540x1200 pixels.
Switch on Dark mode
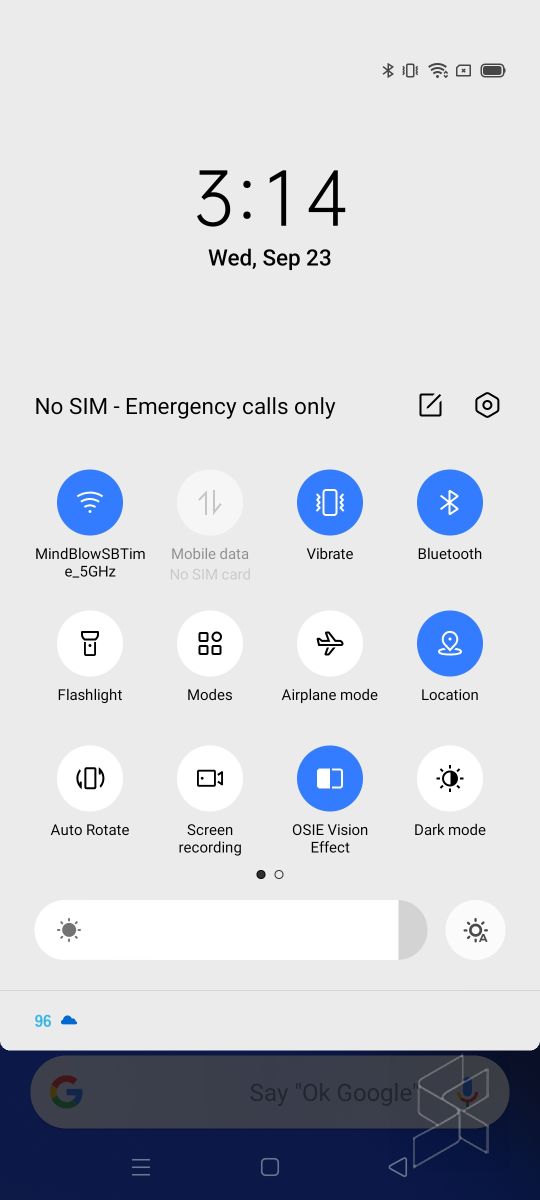click(450, 779)
